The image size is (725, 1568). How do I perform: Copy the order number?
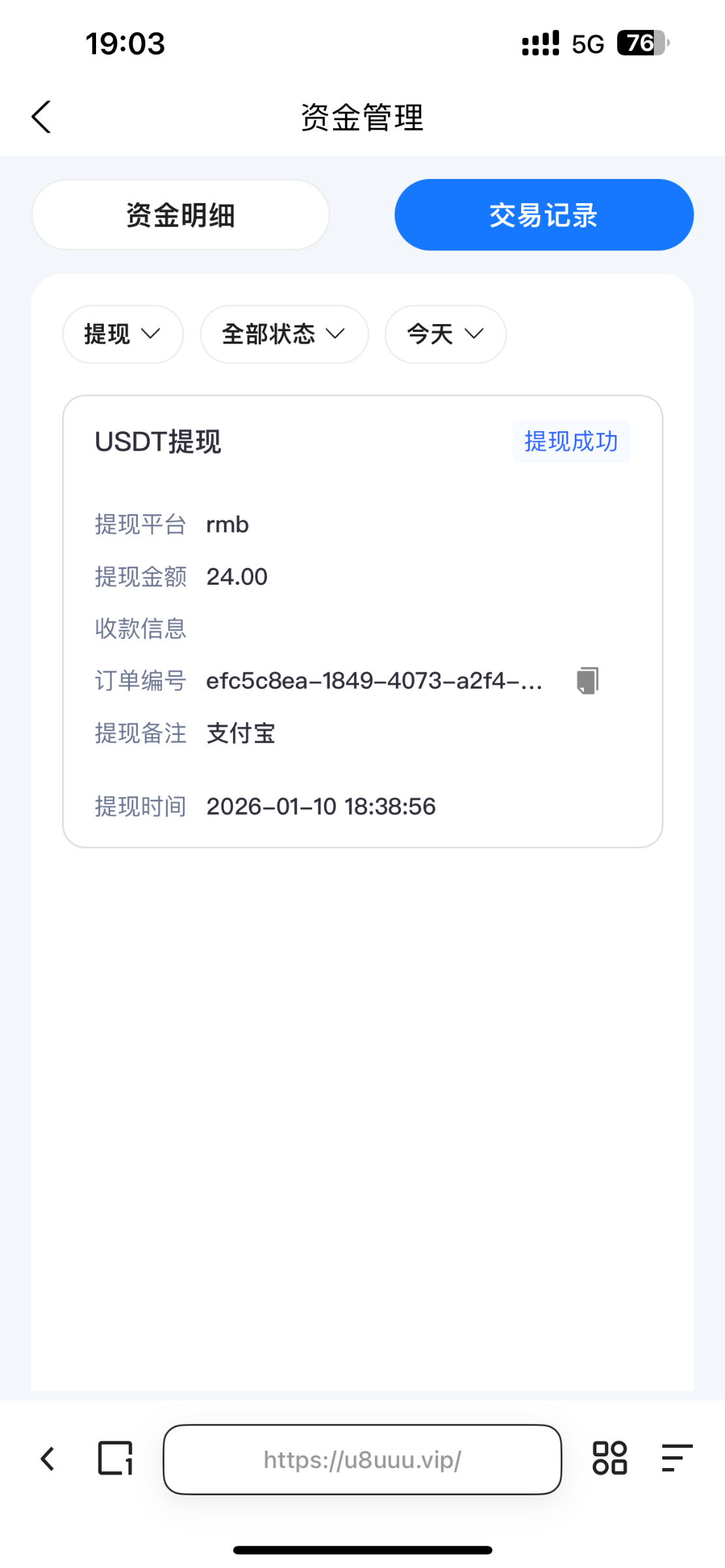[x=587, y=681]
